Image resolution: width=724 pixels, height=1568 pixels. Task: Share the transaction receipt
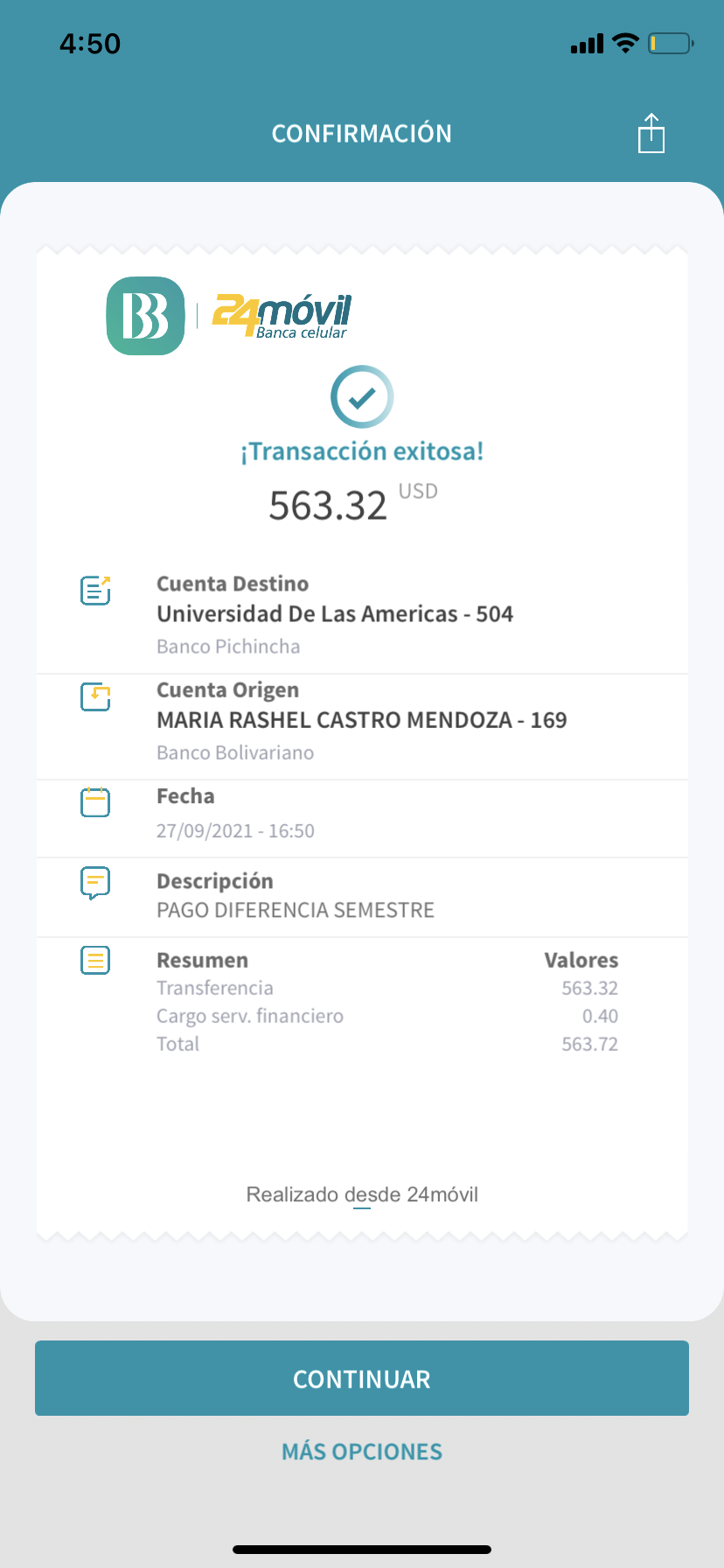pos(651,134)
